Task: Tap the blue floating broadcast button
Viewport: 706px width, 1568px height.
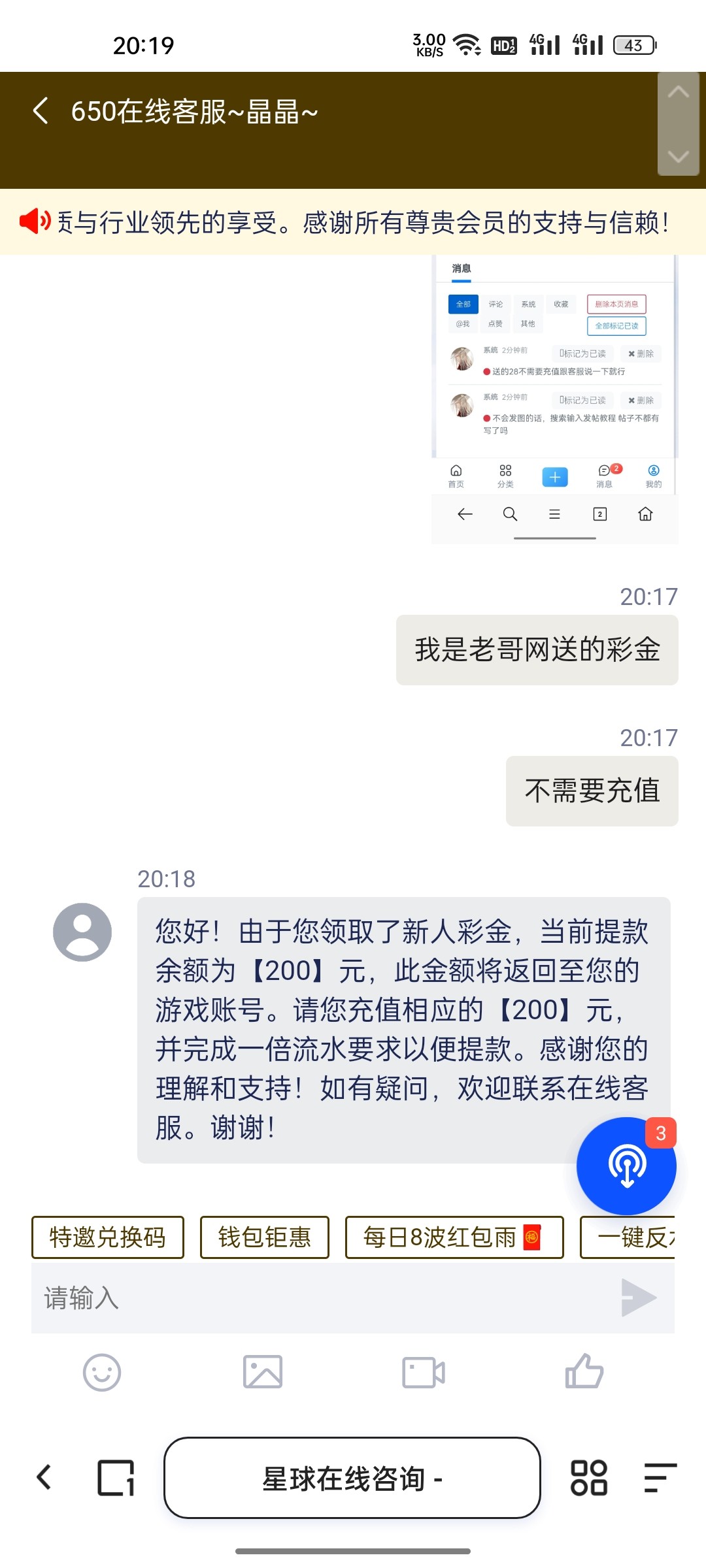Action: point(626,1166)
